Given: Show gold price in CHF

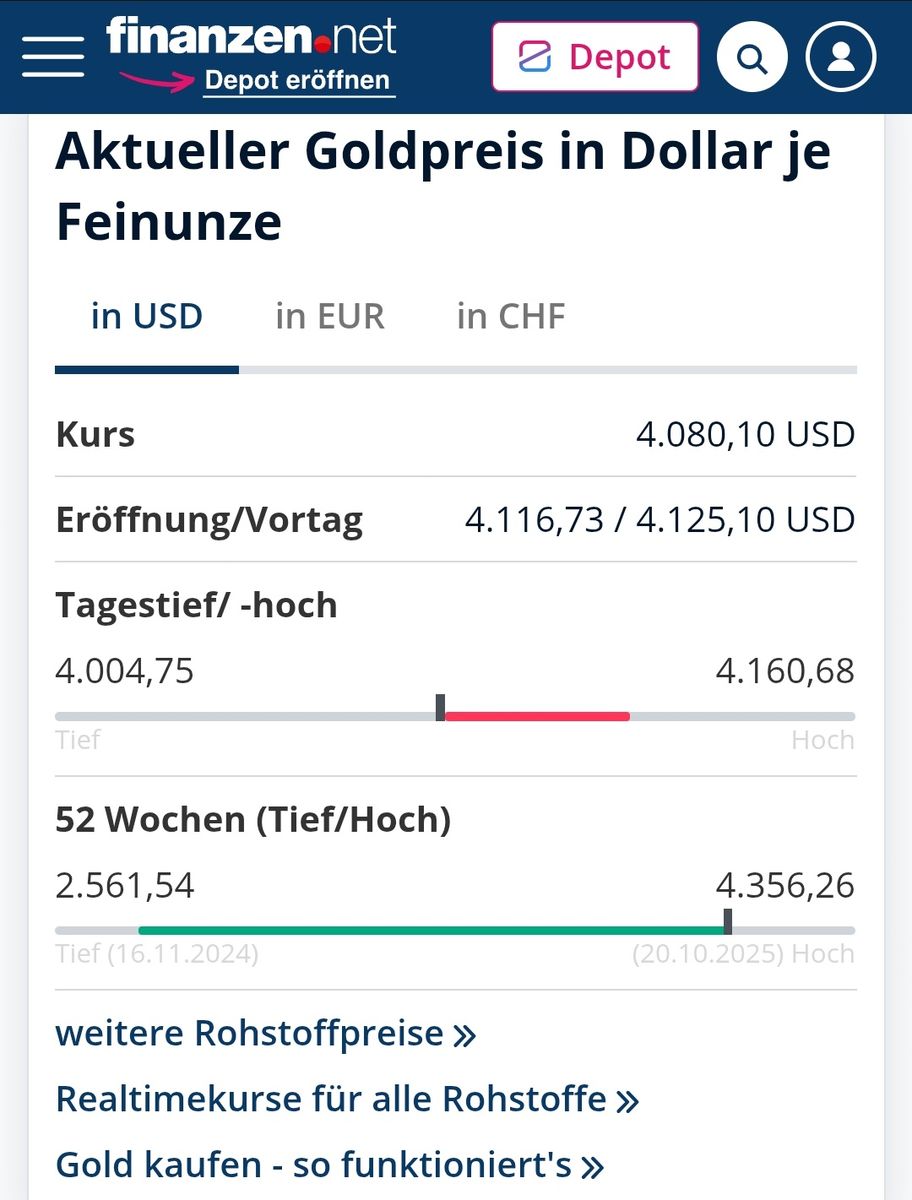Looking at the screenshot, I should click(511, 317).
